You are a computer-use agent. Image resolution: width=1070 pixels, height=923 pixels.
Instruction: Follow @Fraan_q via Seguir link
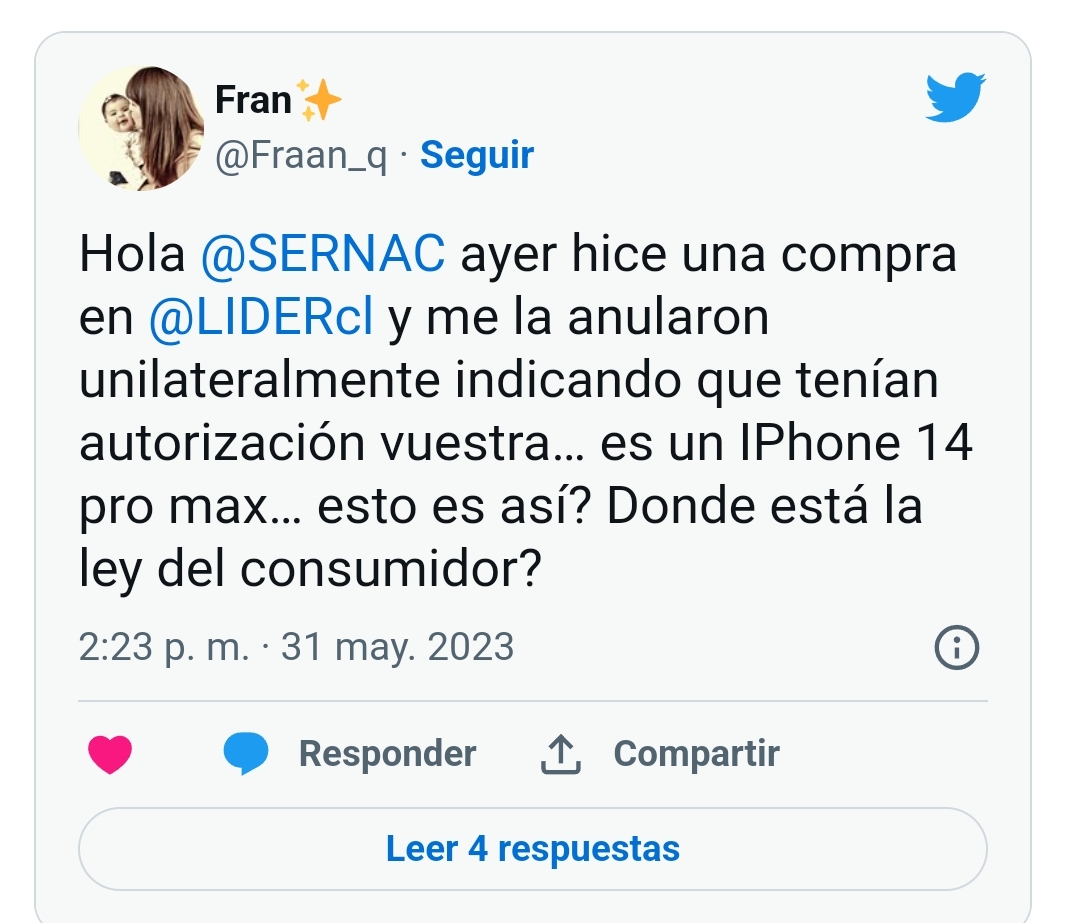pos(476,155)
